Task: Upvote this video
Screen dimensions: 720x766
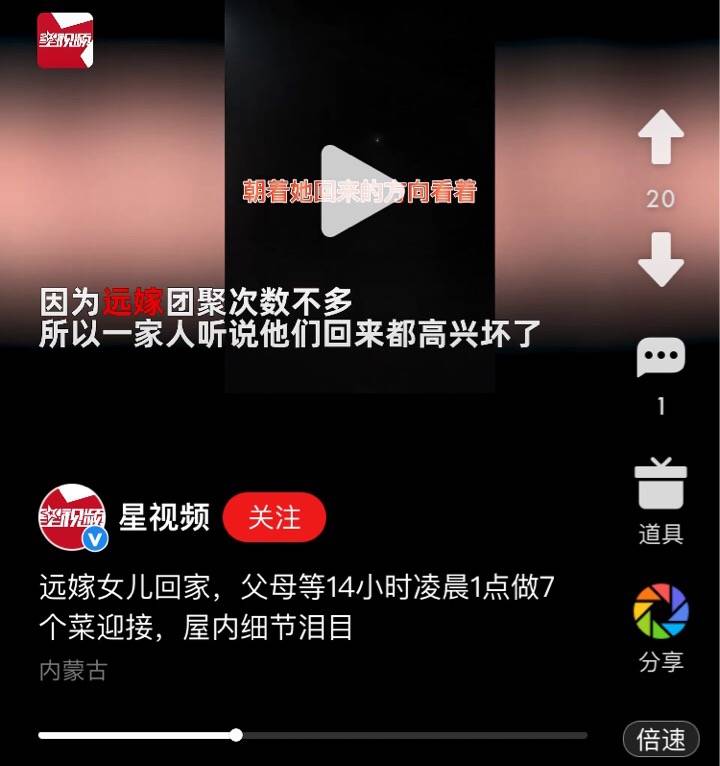Action: coord(661,138)
